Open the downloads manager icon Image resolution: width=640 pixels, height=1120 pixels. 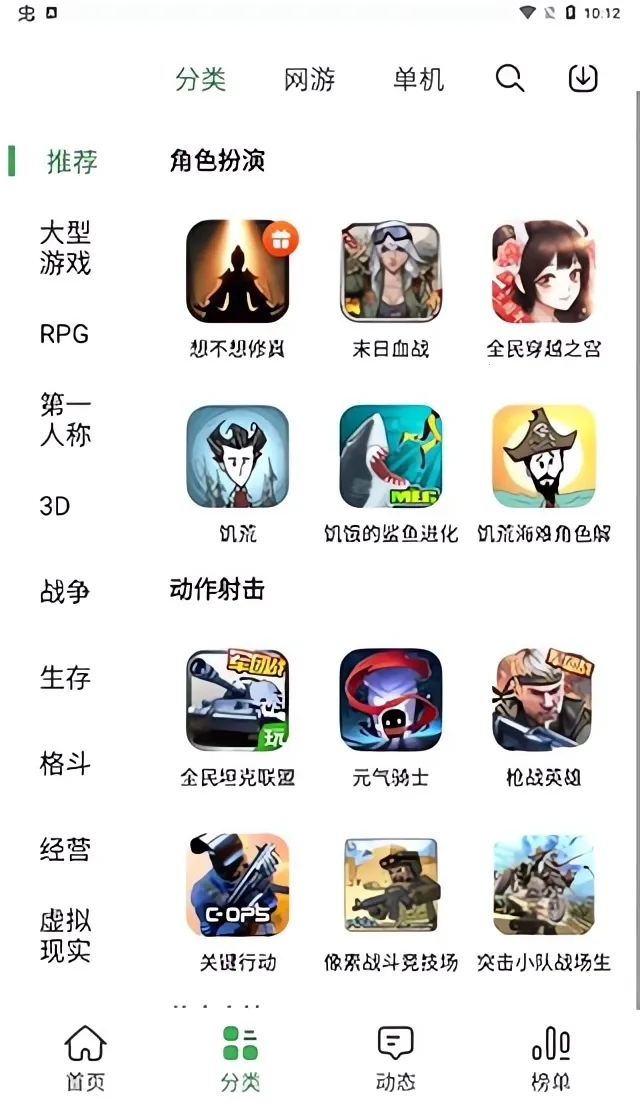583,79
